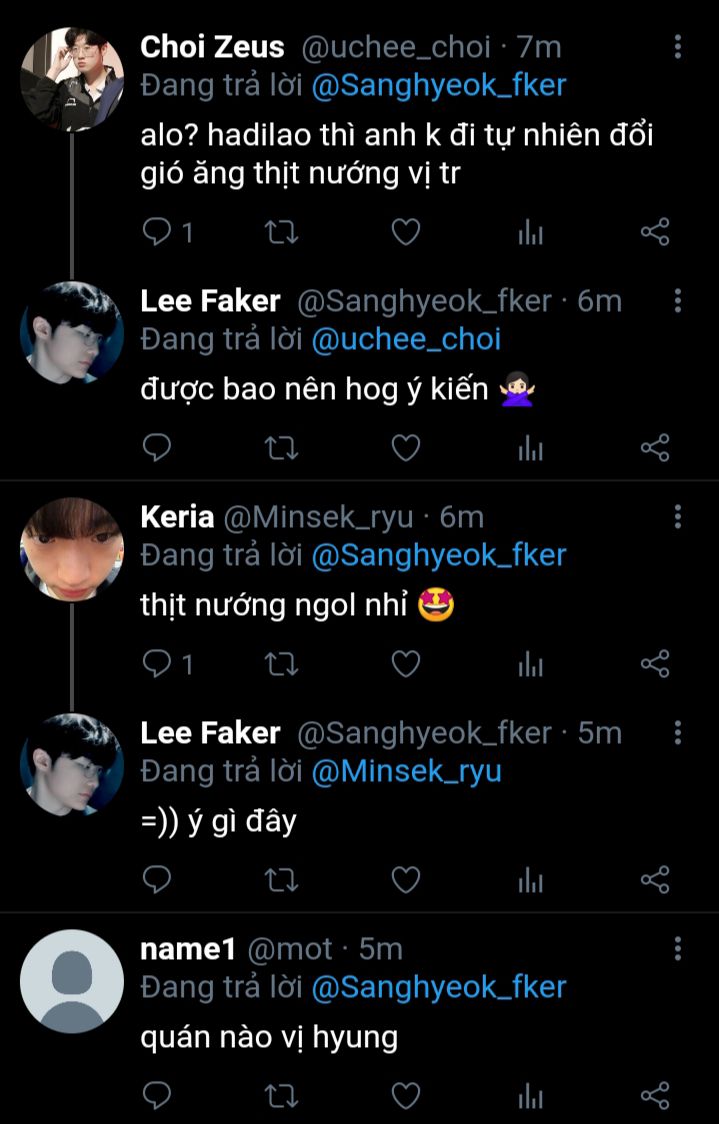
Task: Like Keria's thịt nướng tweet
Action: pos(406,665)
